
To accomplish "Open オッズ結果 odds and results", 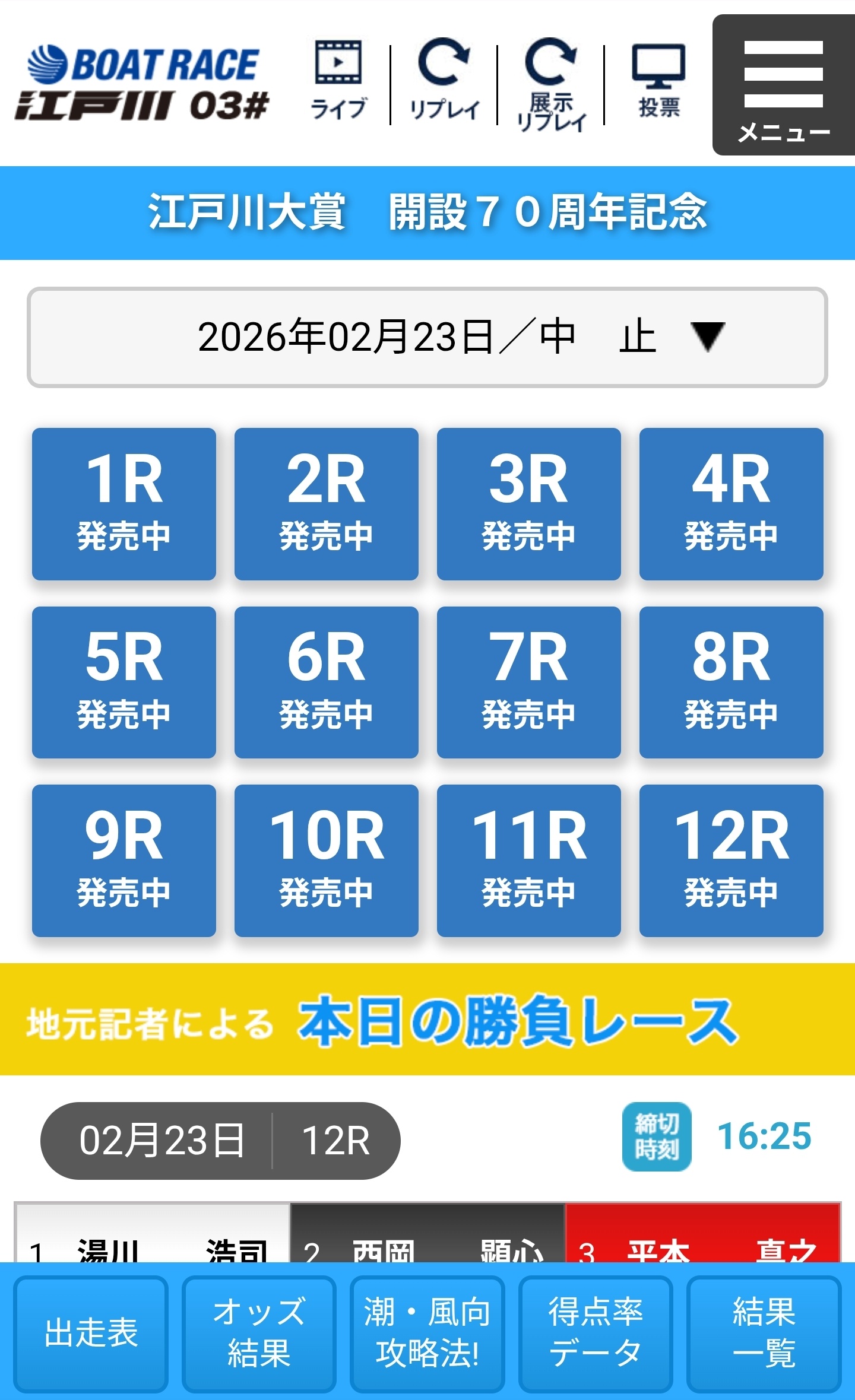I will pos(259,1333).
